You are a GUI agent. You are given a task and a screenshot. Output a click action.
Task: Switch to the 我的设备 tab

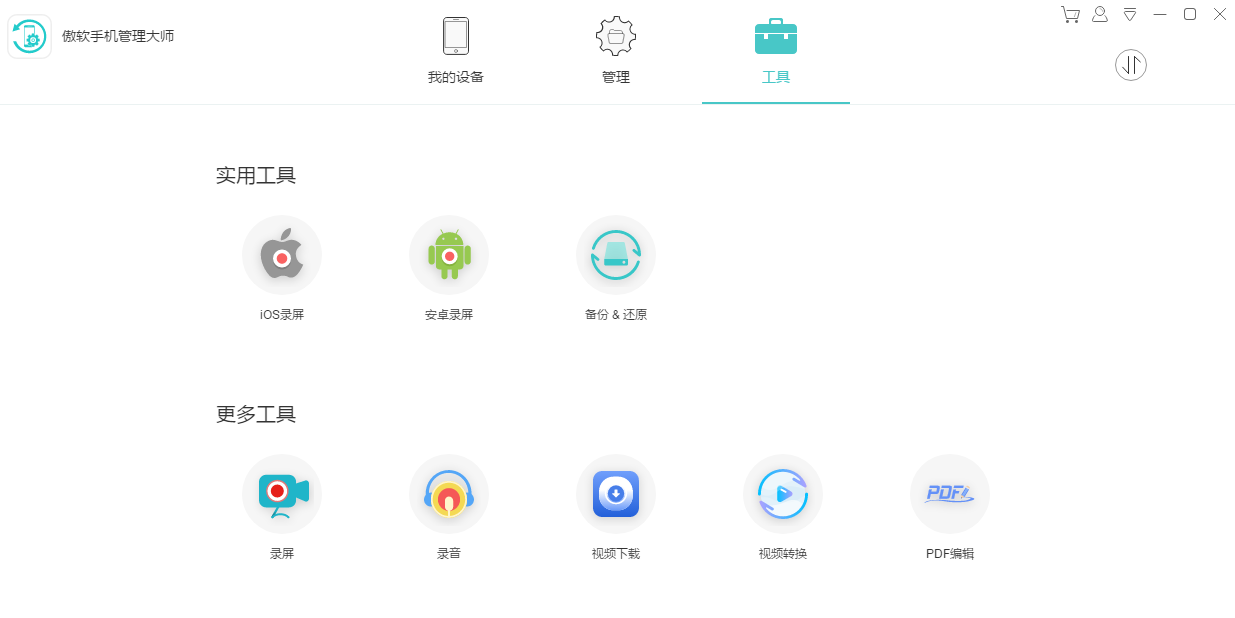point(455,50)
